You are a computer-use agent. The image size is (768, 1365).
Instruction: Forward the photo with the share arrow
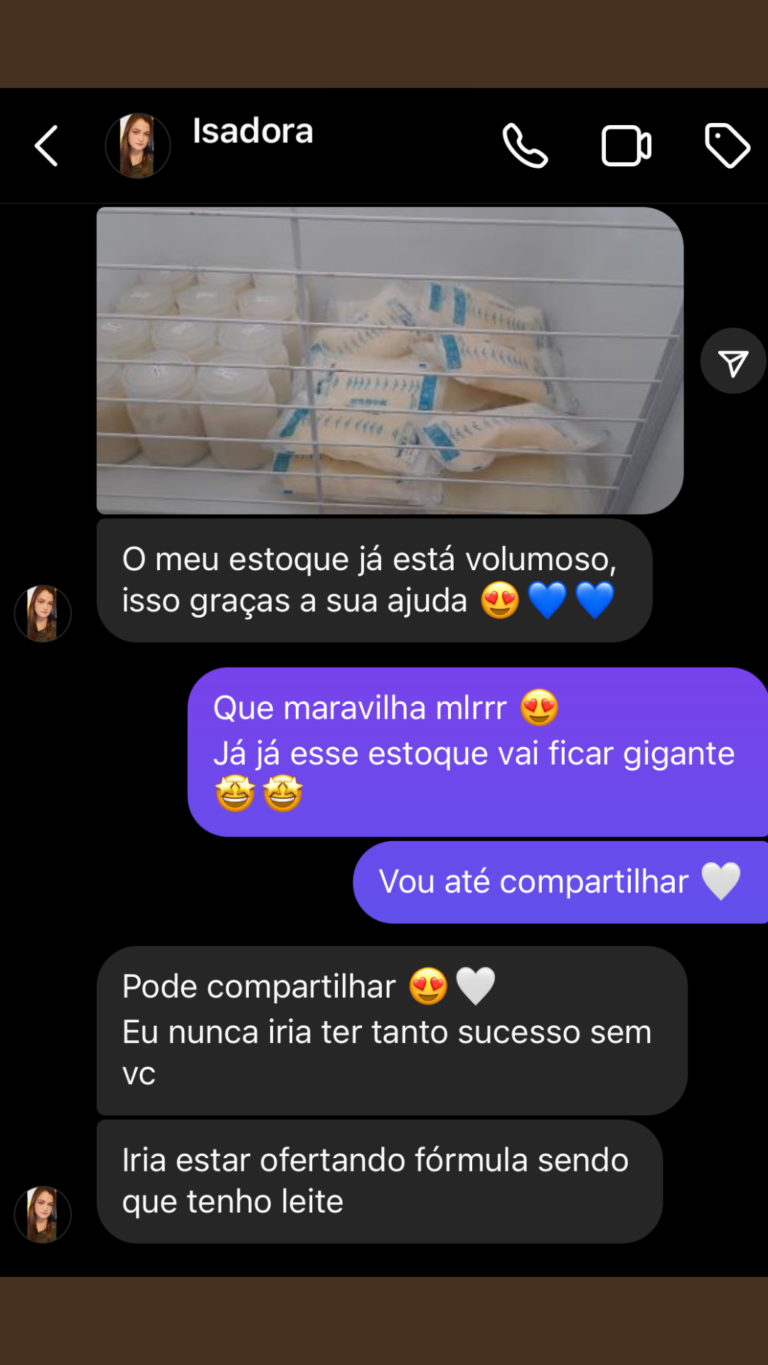733,361
